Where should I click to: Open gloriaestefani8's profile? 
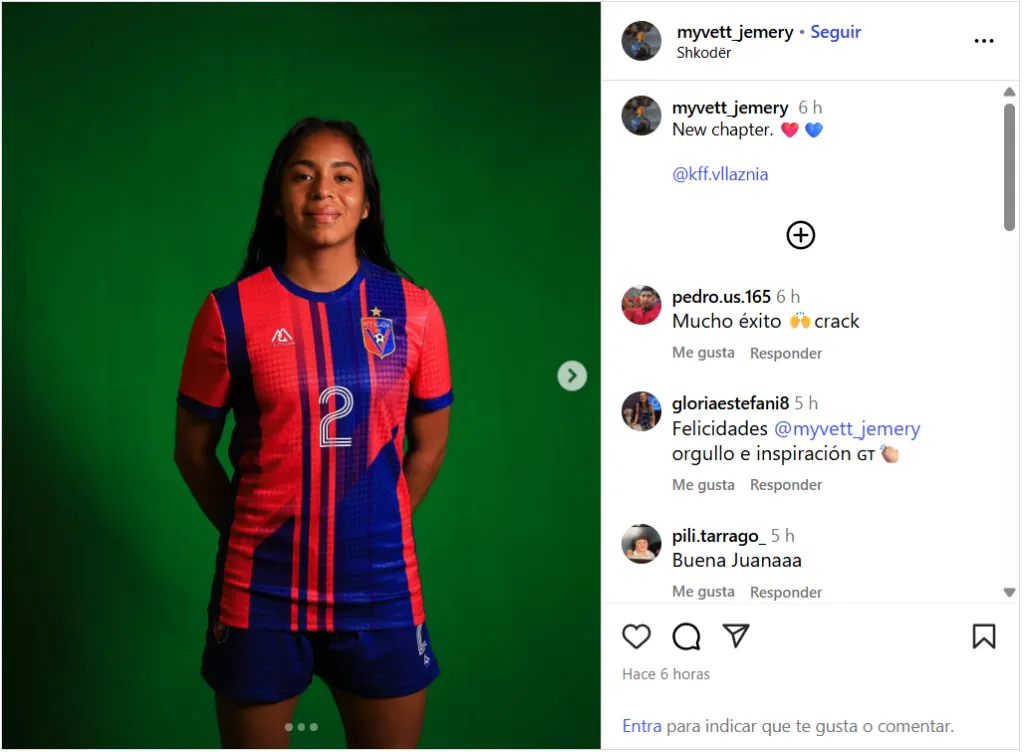point(730,403)
